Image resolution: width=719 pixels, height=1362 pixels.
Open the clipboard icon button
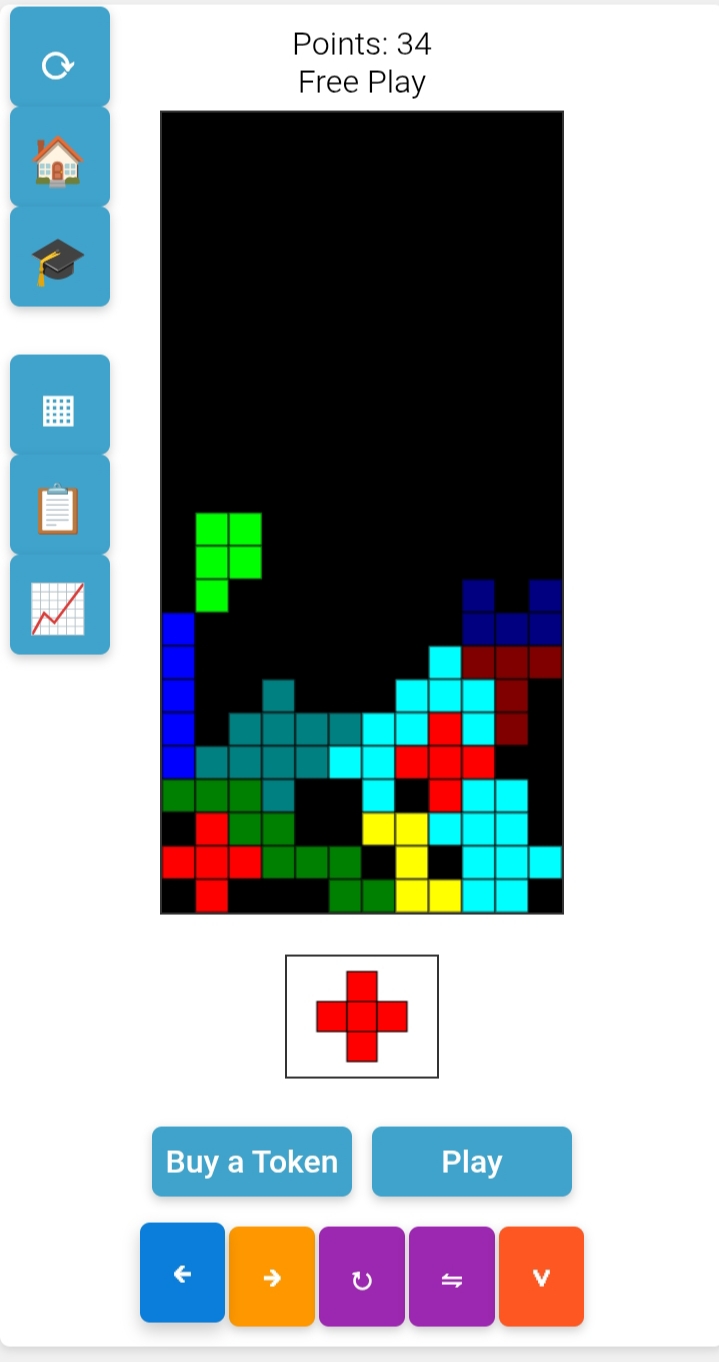(x=60, y=505)
